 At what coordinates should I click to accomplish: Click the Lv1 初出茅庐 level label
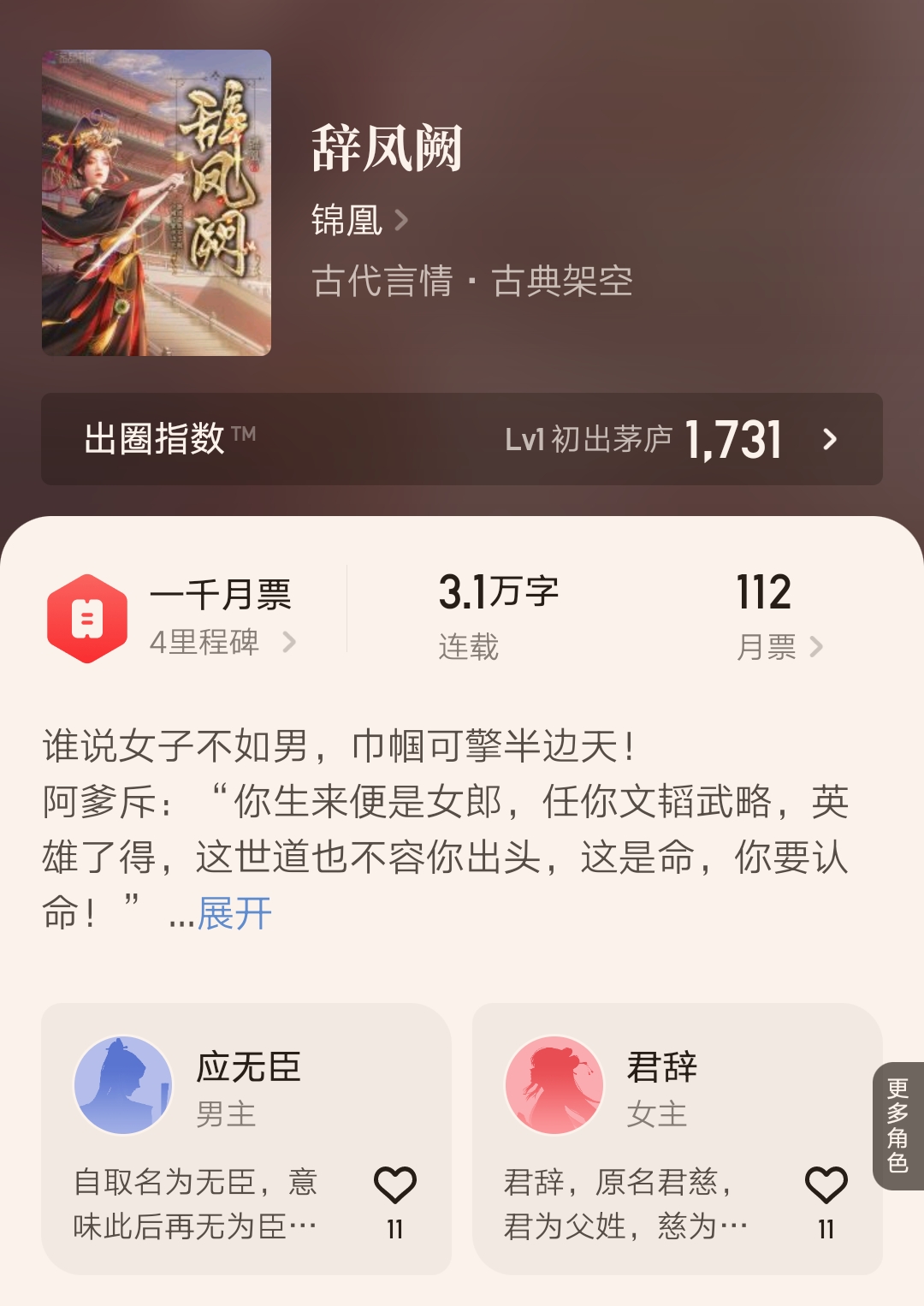tap(589, 441)
